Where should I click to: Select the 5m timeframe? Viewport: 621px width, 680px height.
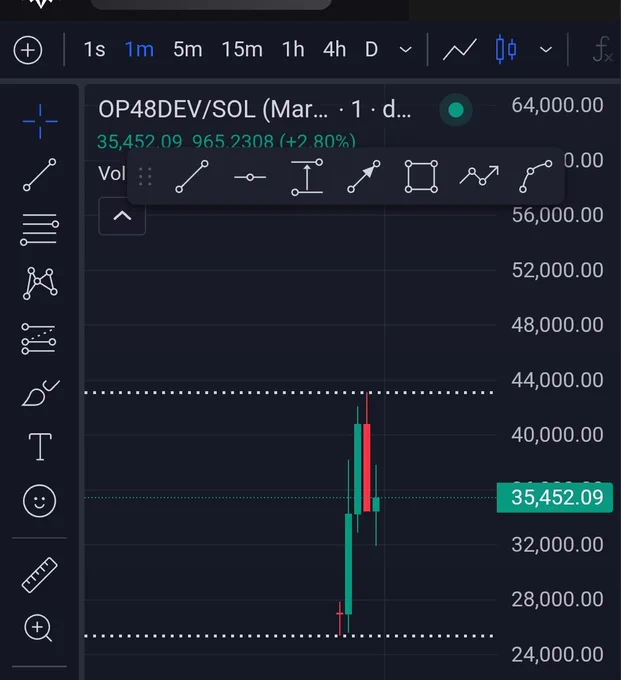188,49
